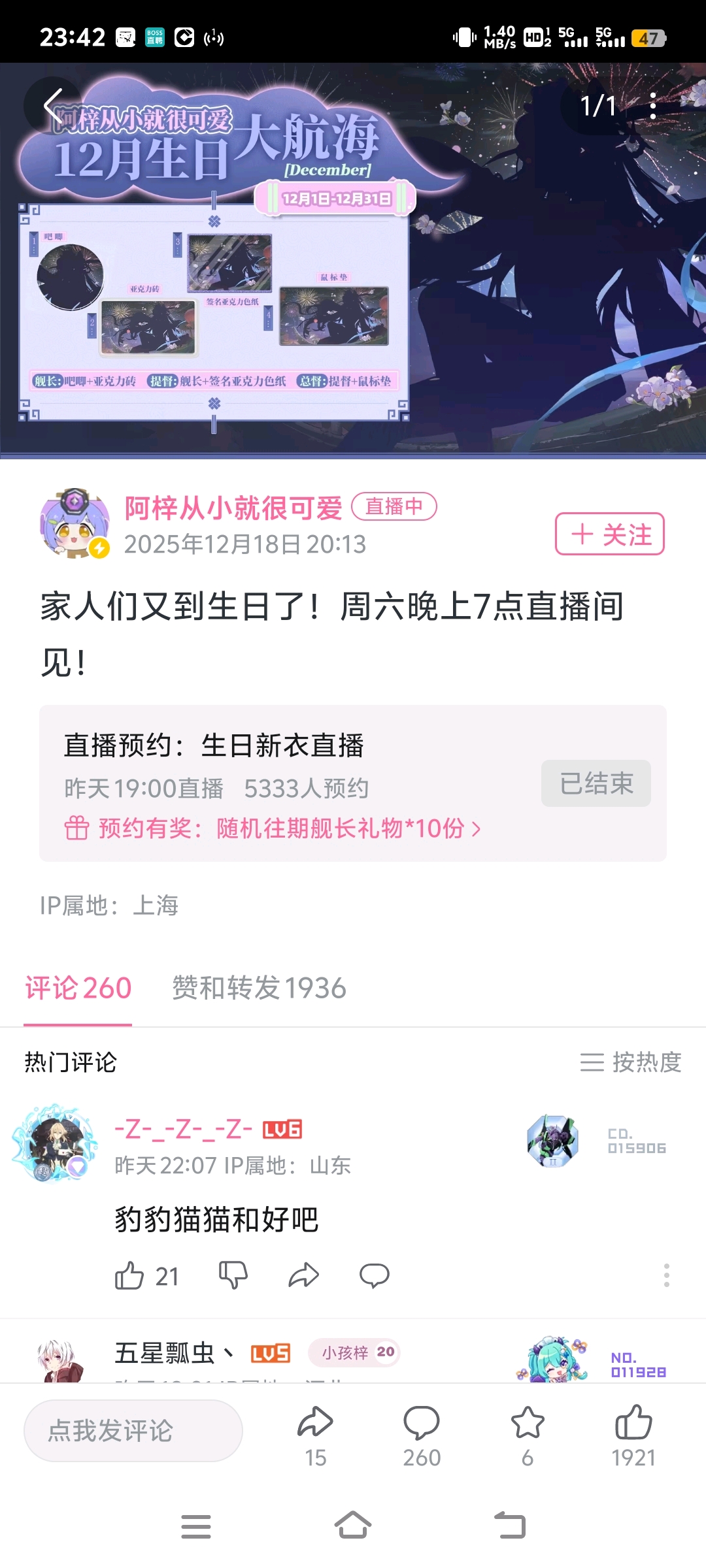Share the comment 豹豹猫猫和好吧
Screen dimensions: 706x1568
pos(303,1275)
